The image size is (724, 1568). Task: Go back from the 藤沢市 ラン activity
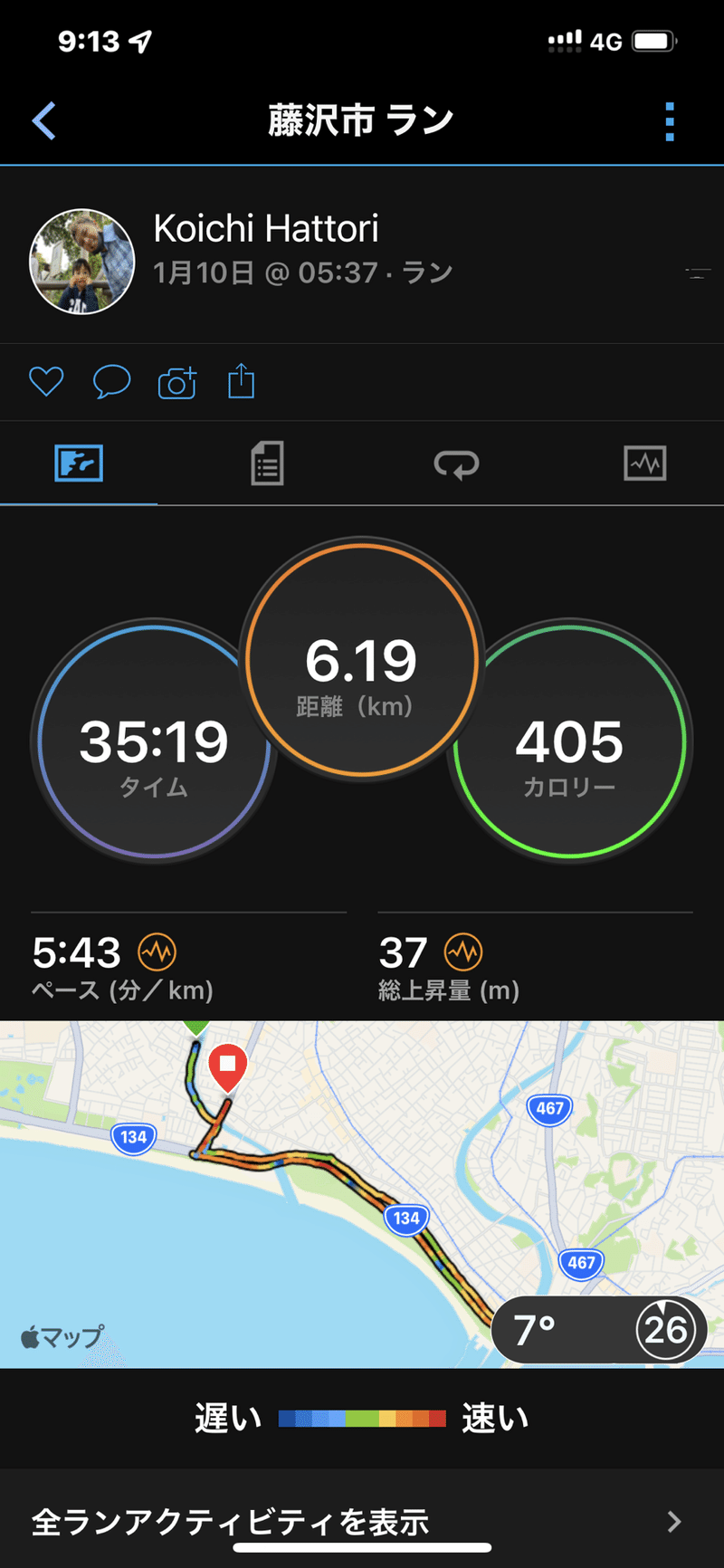[44, 121]
